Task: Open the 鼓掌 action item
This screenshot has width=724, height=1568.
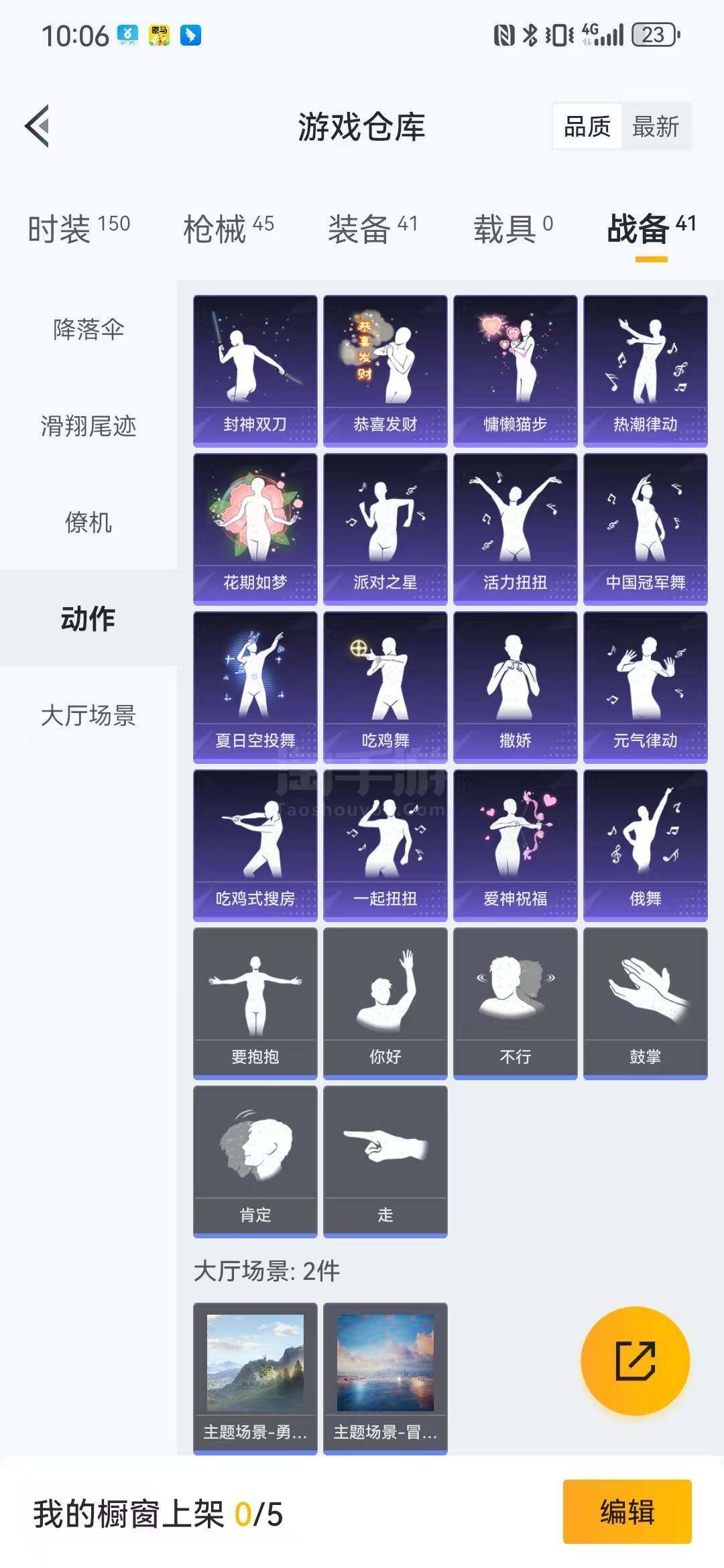Action: pos(645,1003)
